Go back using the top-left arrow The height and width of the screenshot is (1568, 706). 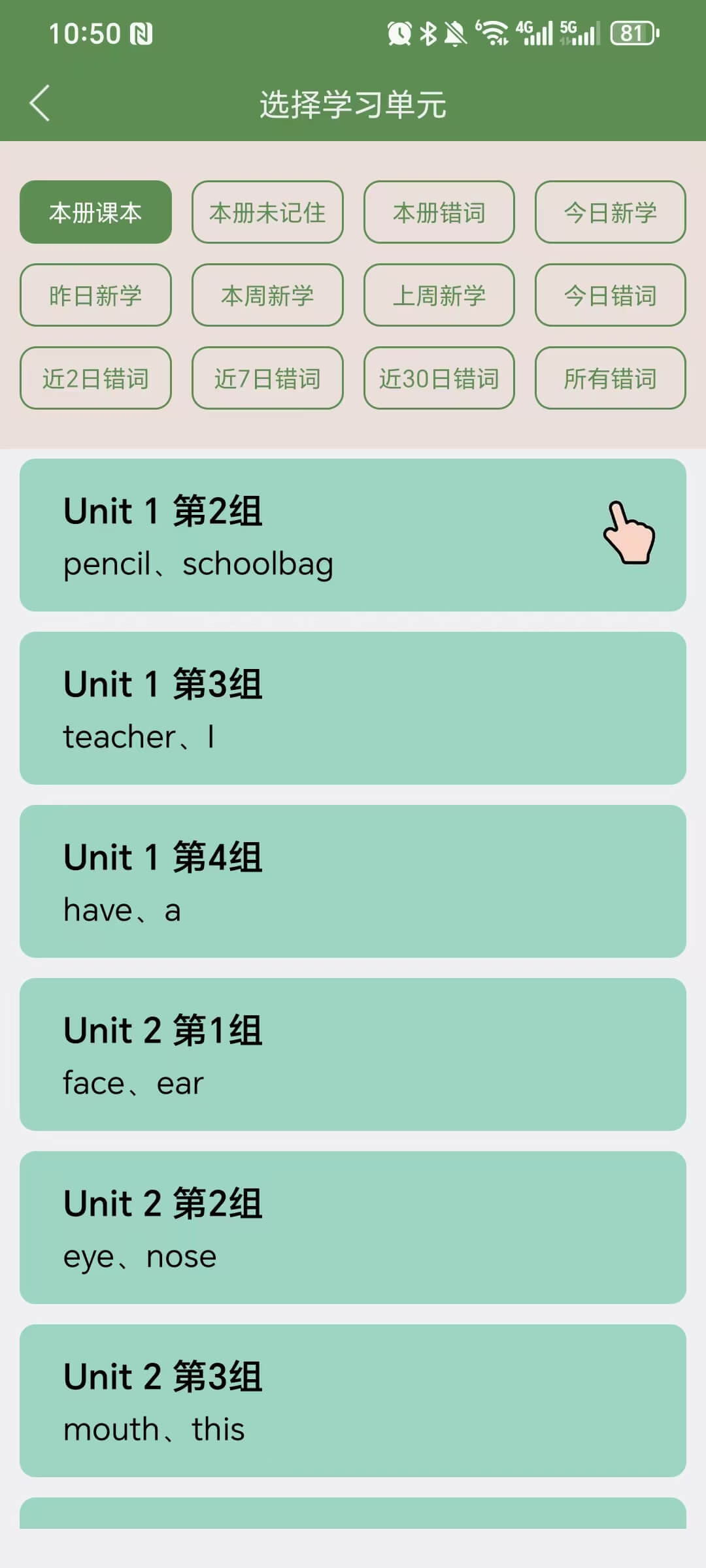tap(39, 103)
